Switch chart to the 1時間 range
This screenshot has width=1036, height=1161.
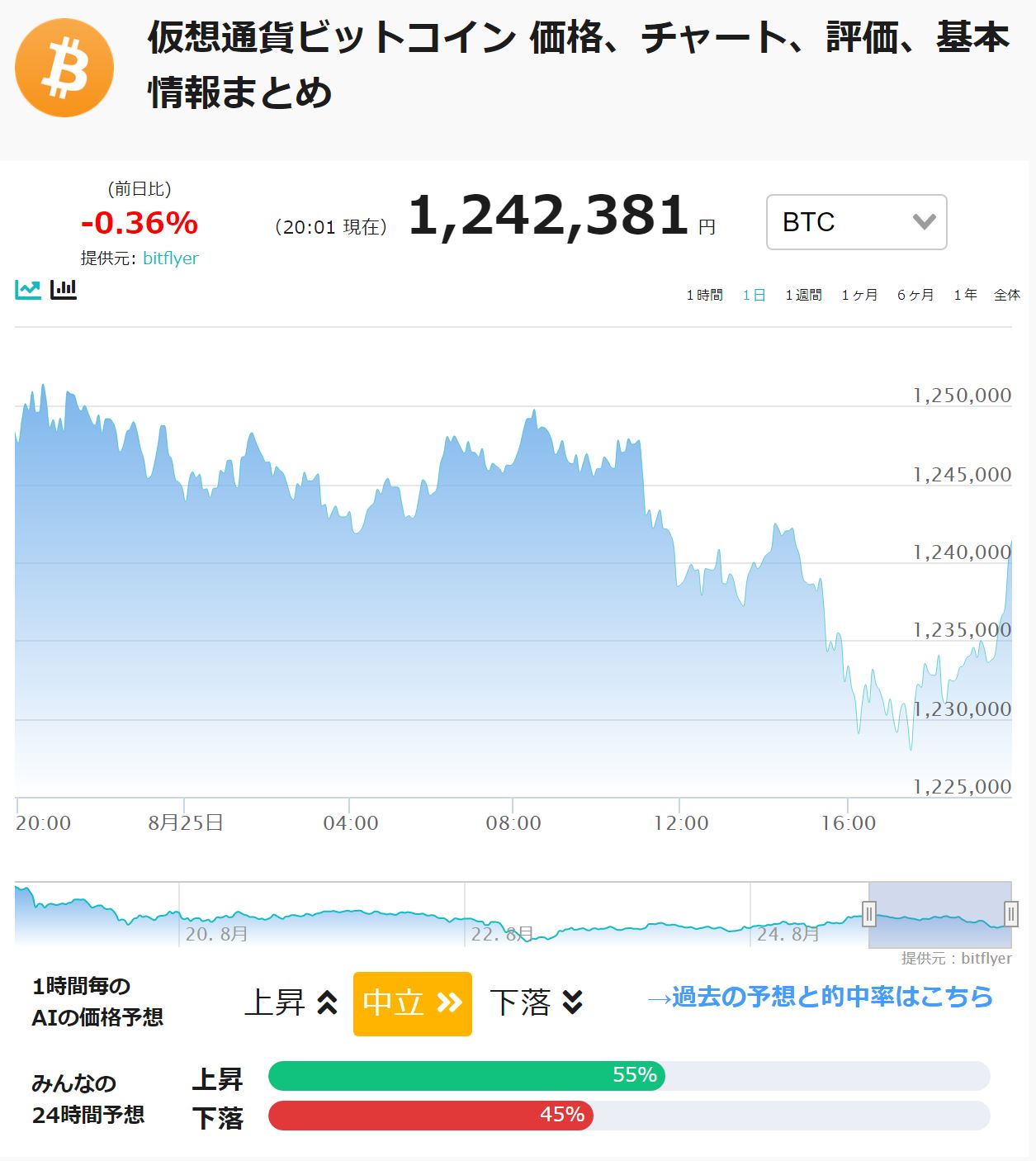coord(705,293)
